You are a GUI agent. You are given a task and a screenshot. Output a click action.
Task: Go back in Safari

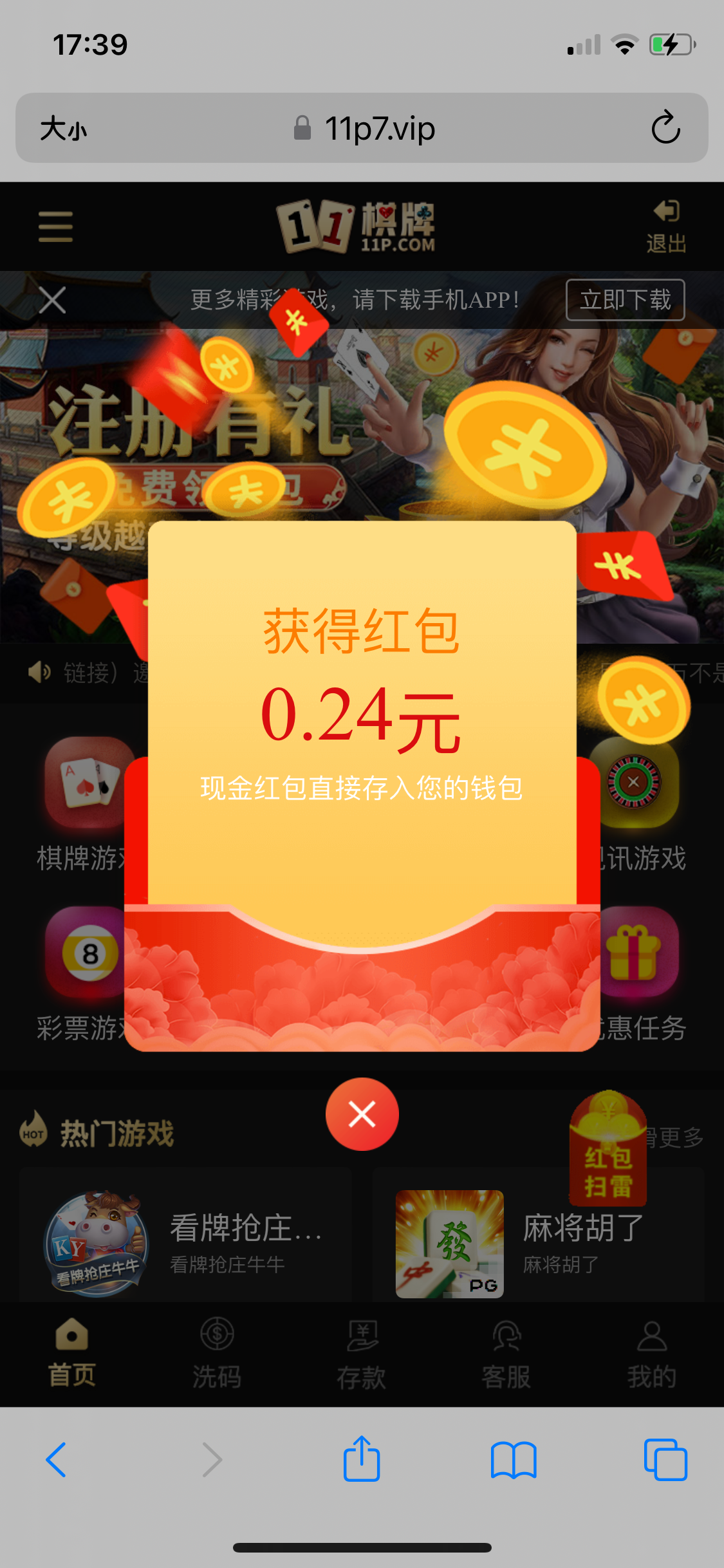pyautogui.click(x=56, y=1460)
